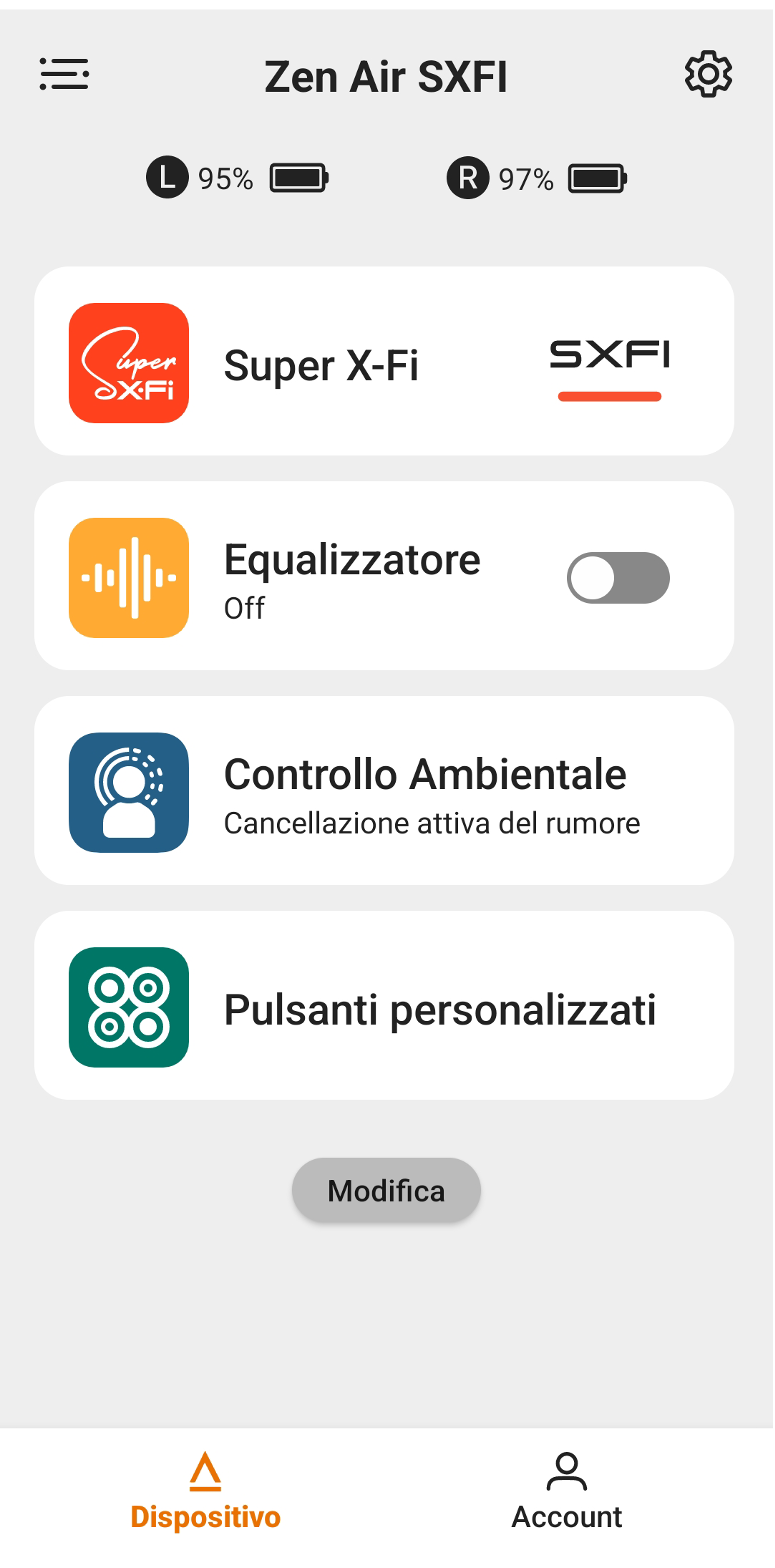Screen dimensions: 775x1568
Task: Tap the Modifica button
Action: 387,1191
